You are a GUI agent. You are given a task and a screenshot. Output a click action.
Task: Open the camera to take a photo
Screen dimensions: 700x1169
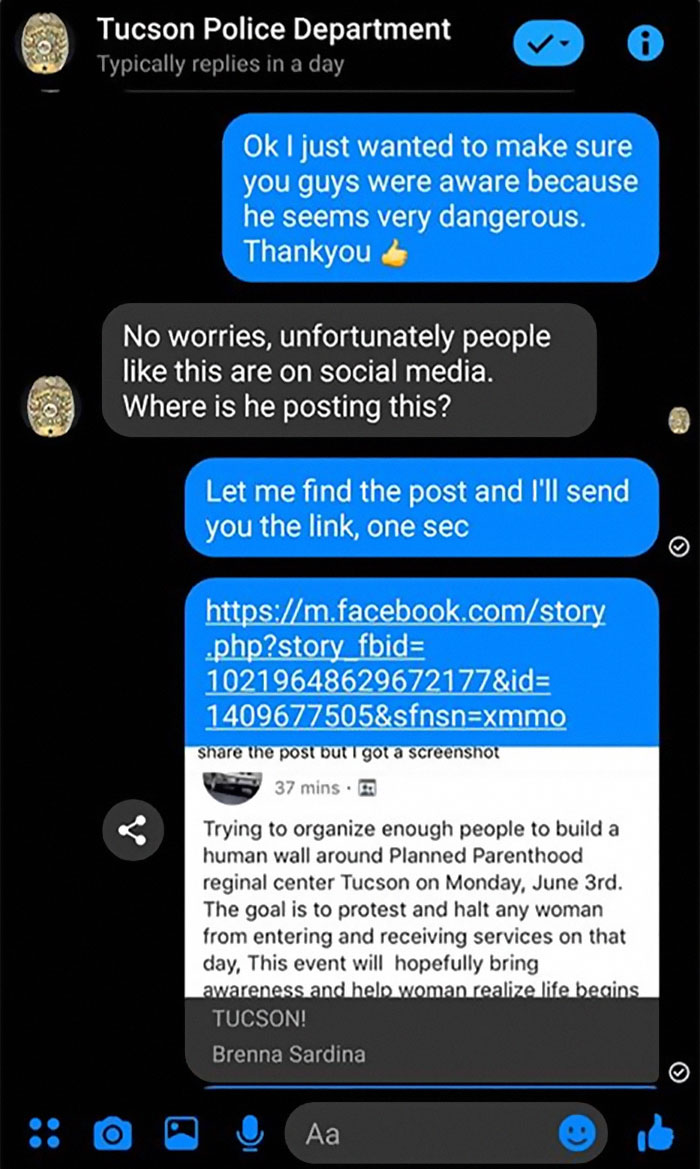point(112,1133)
